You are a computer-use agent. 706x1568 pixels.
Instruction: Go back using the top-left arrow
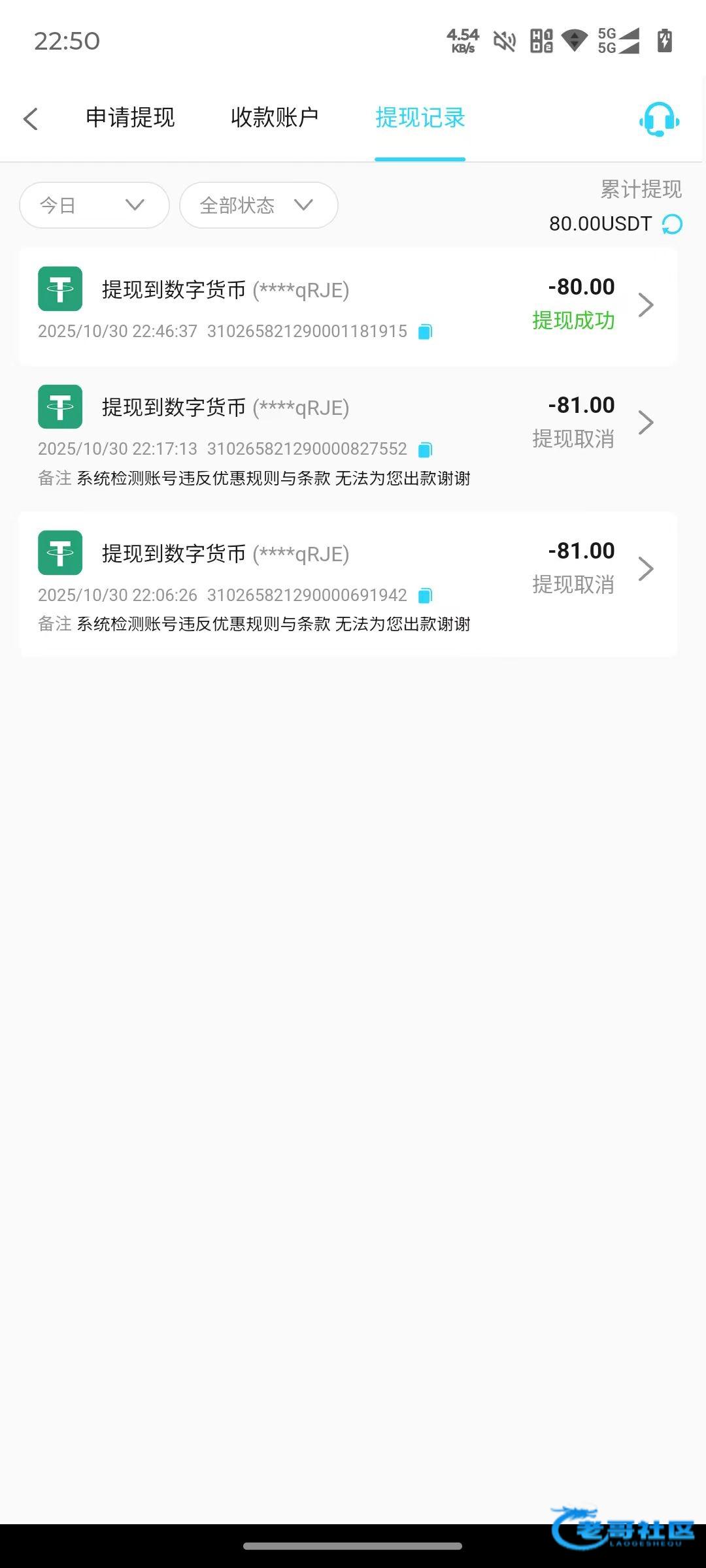(31, 119)
